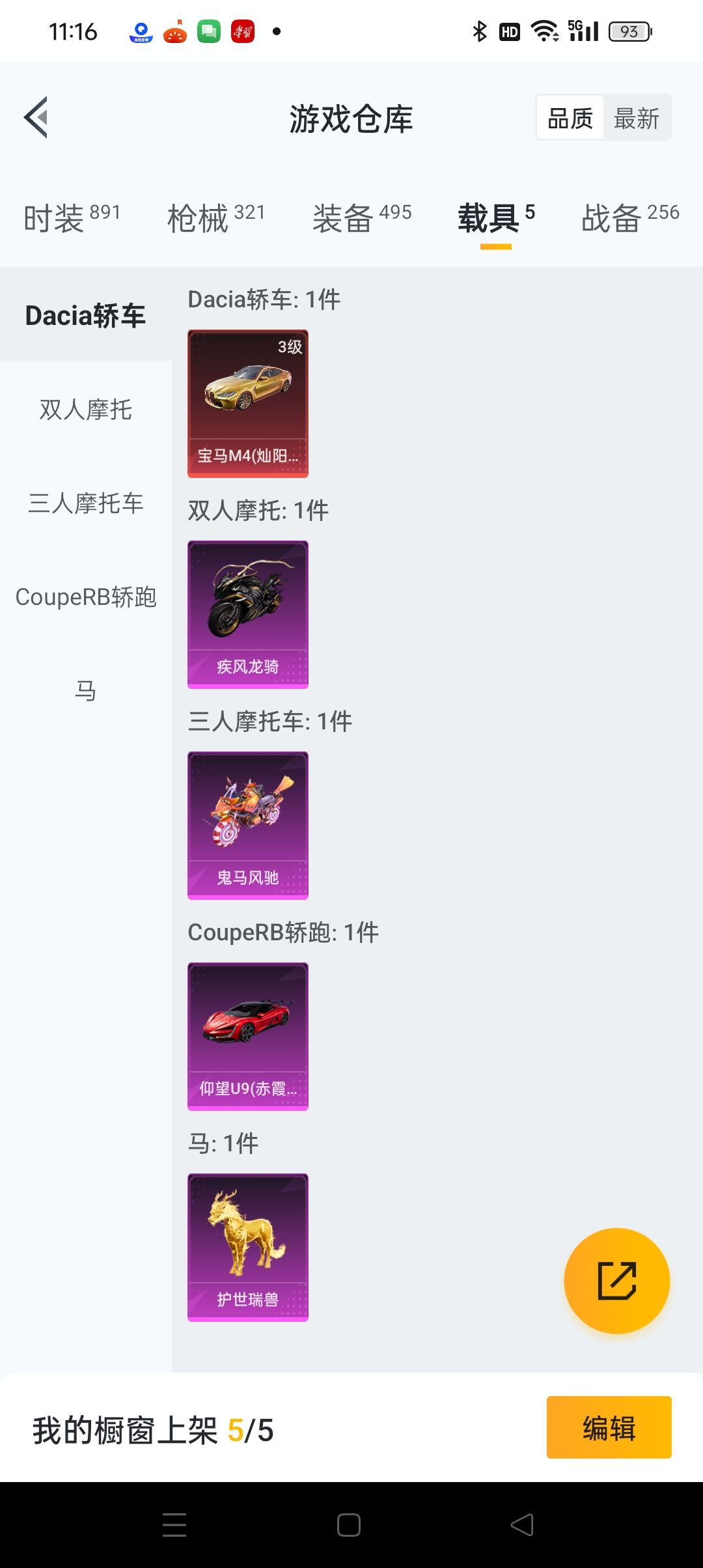Sort items by 品质
The height and width of the screenshot is (1568, 703).
(570, 118)
